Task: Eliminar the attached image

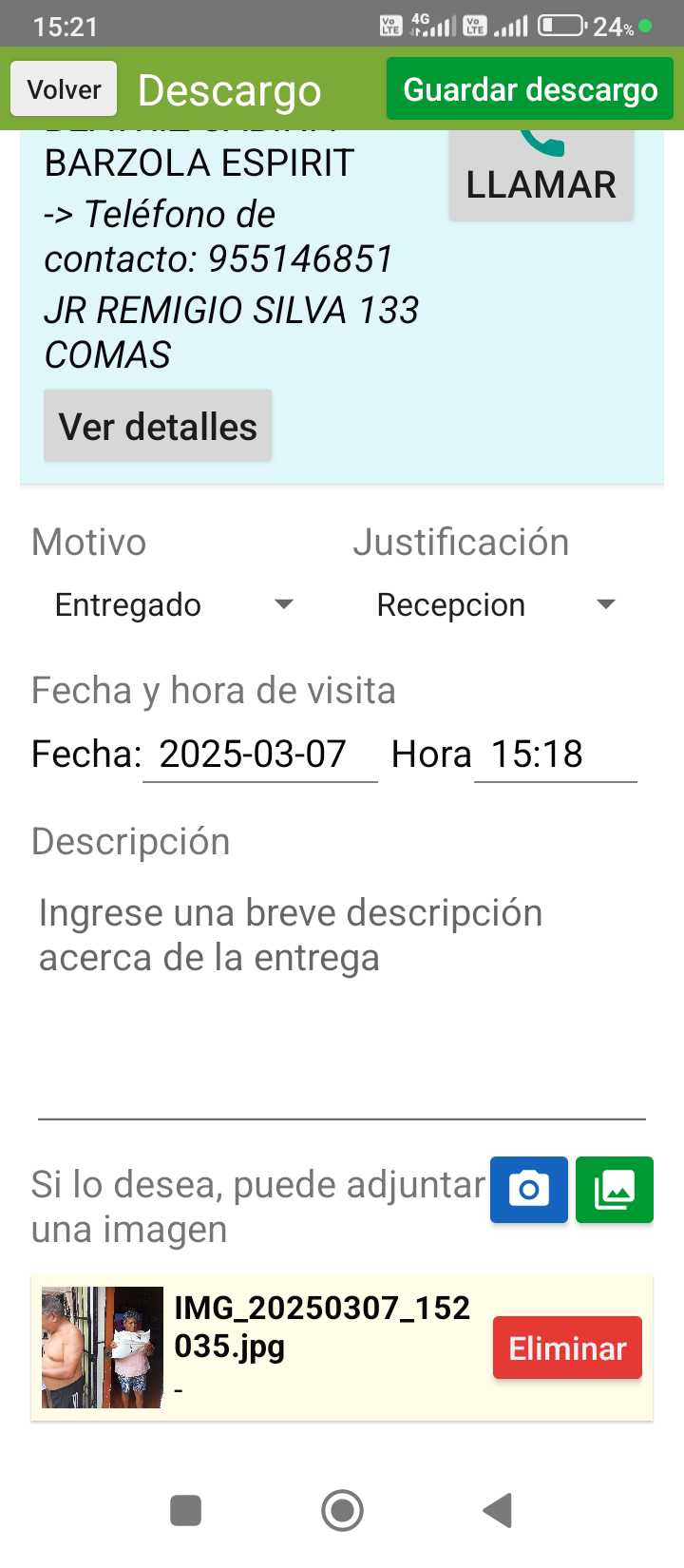Action: 567,1348
